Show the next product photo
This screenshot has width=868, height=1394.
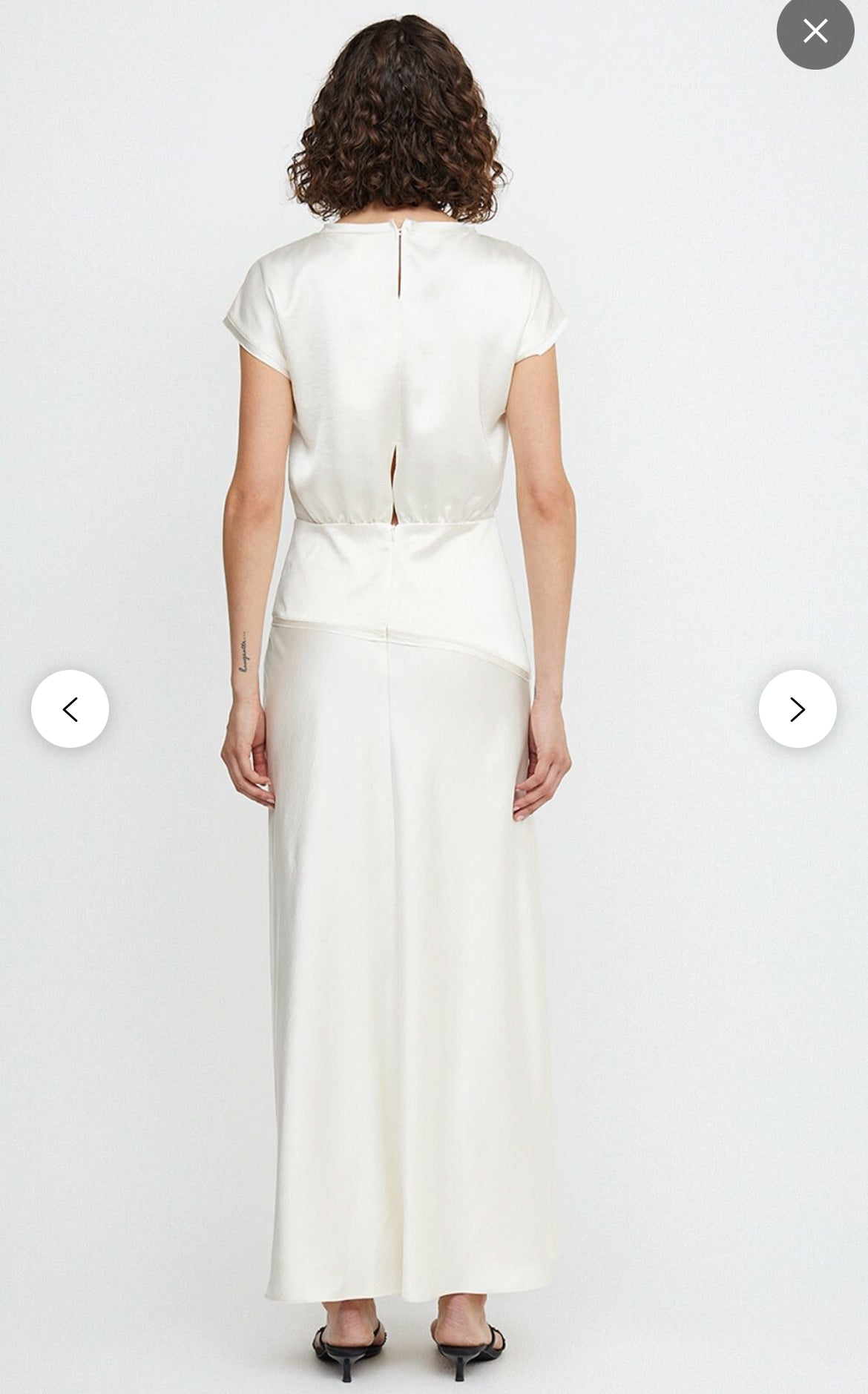[798, 709]
